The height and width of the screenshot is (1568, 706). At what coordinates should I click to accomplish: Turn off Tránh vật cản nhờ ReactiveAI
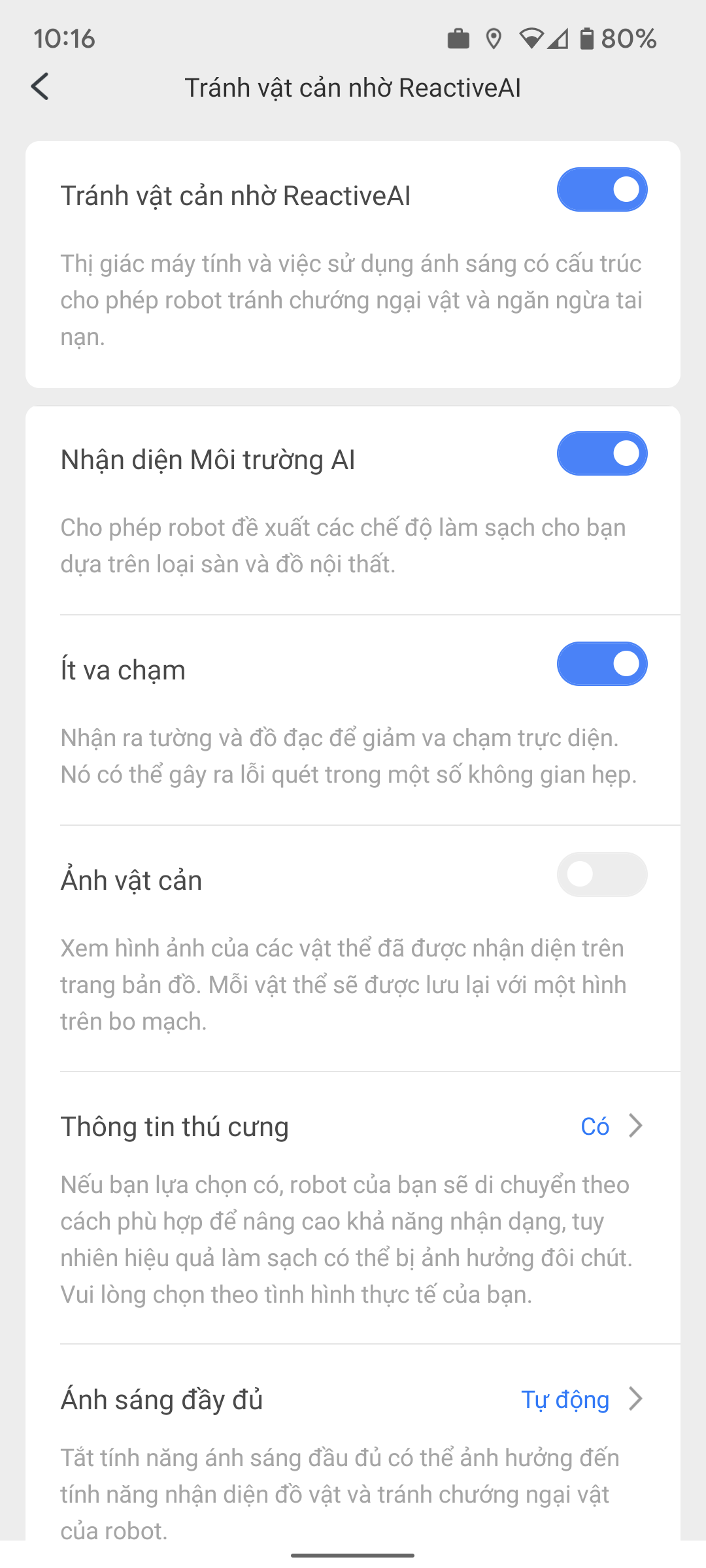point(602,189)
